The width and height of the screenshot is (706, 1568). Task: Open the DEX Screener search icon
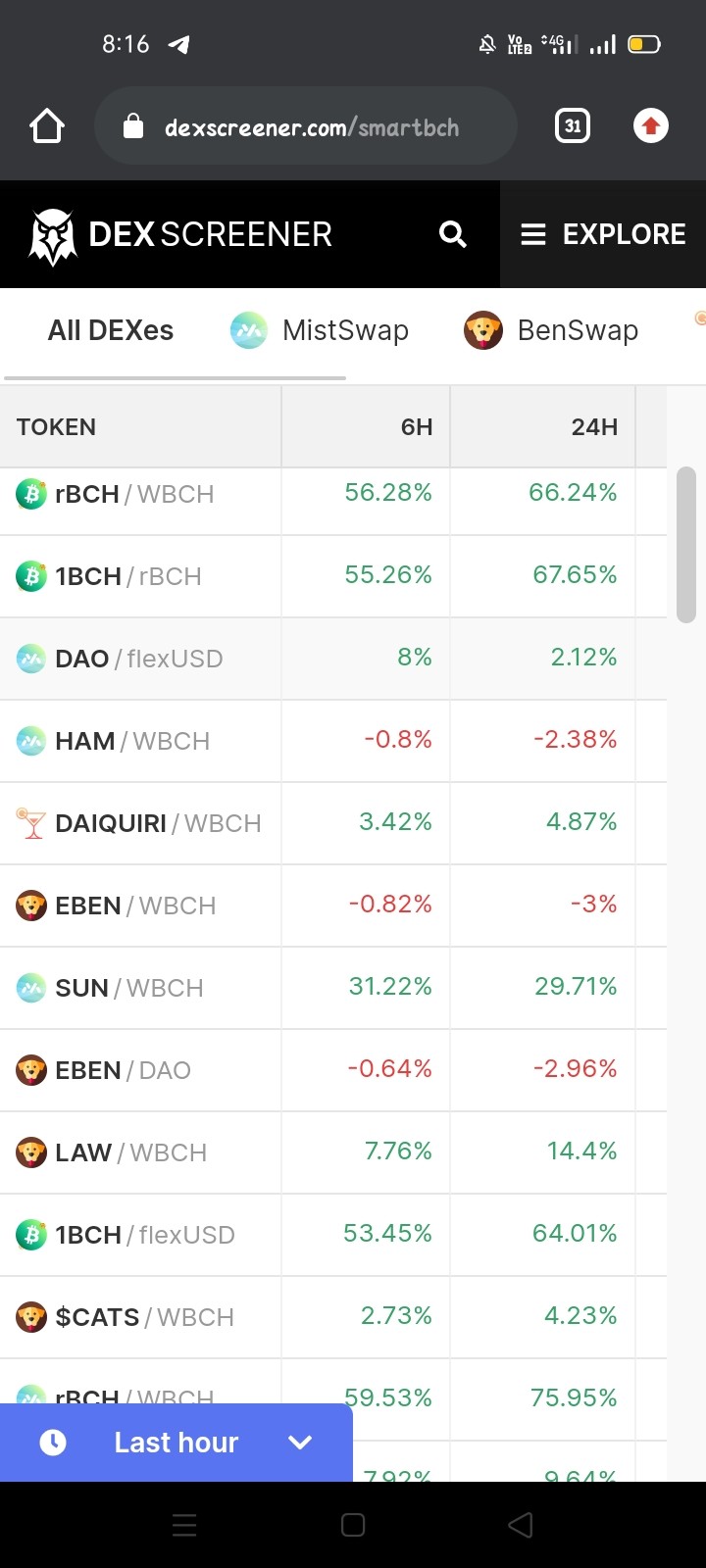point(452,234)
